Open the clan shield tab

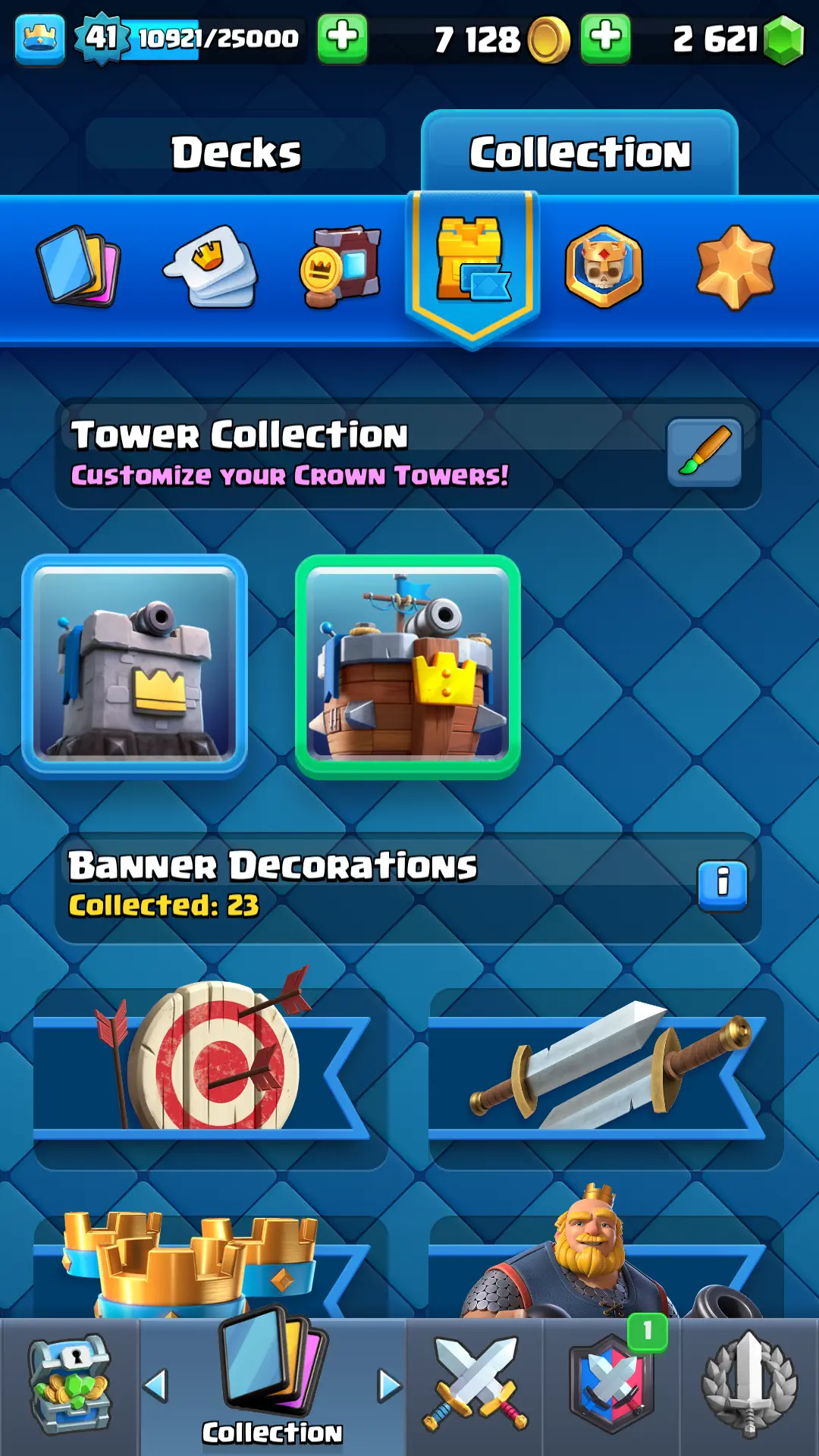pos(611,1386)
